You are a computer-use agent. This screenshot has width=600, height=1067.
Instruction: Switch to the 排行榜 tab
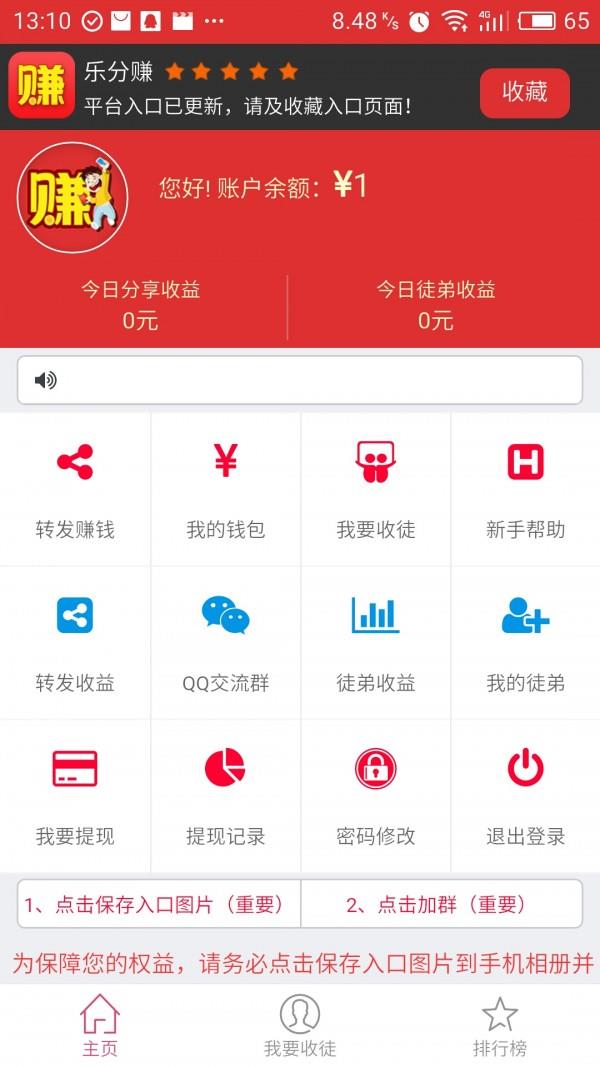(x=500, y=1025)
